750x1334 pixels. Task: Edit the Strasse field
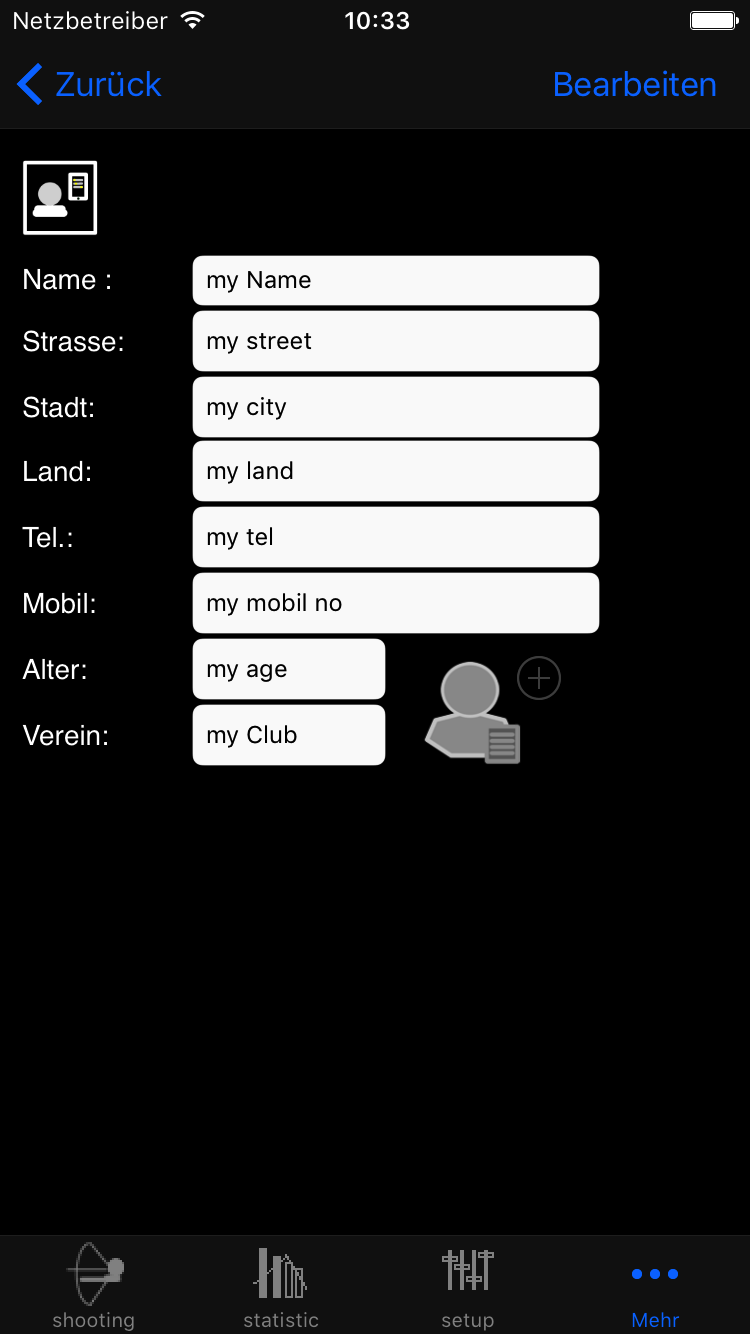(x=395, y=341)
